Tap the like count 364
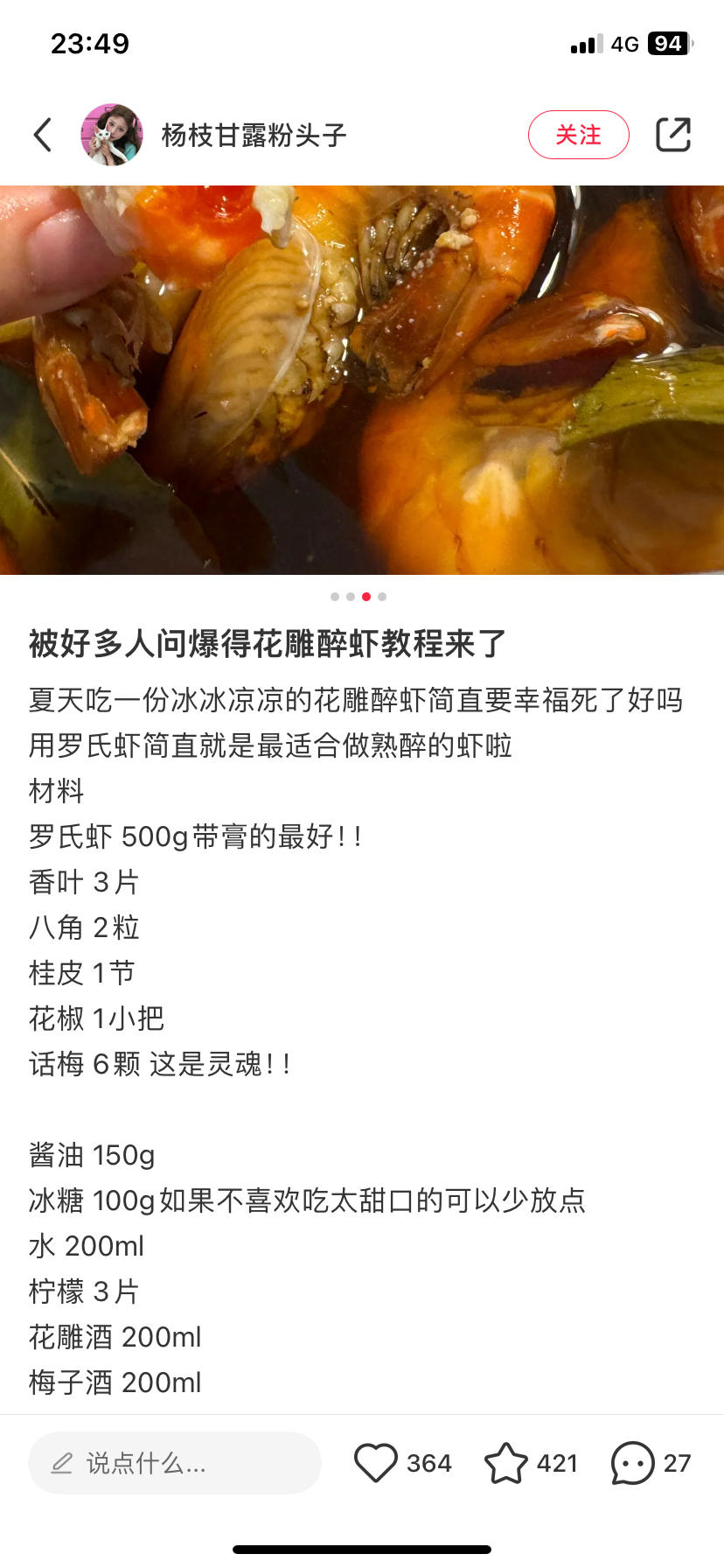724x1568 pixels. 428,1462
